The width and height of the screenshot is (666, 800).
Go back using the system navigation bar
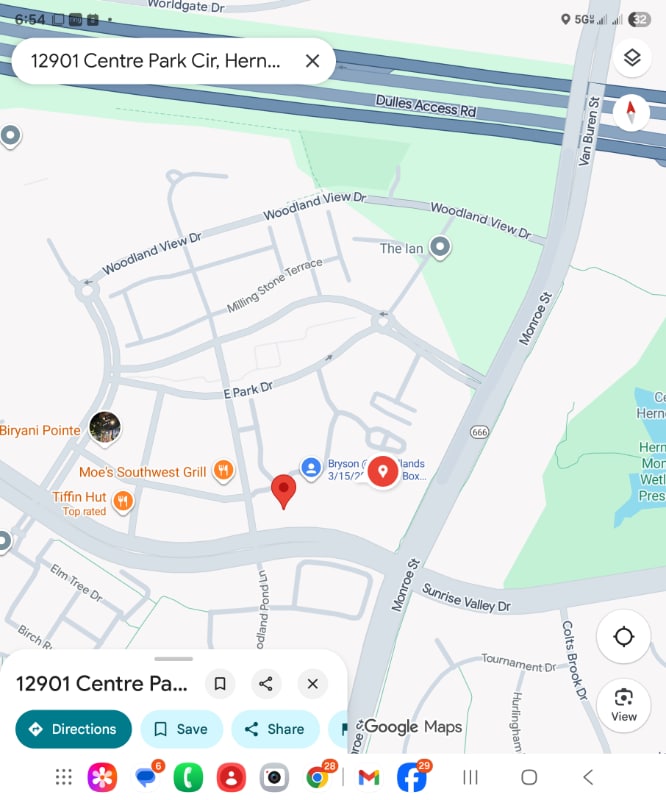[588, 777]
